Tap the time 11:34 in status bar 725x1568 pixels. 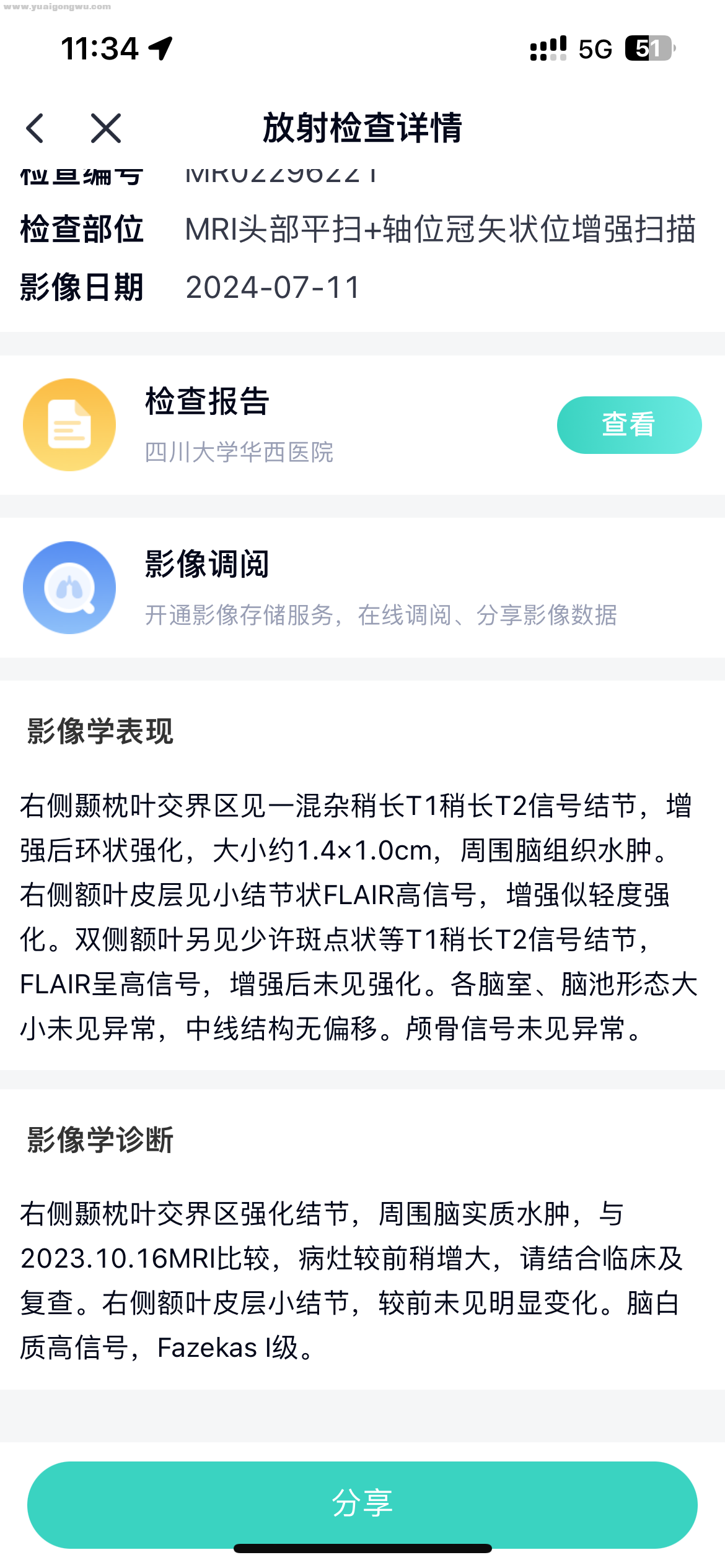point(99,48)
